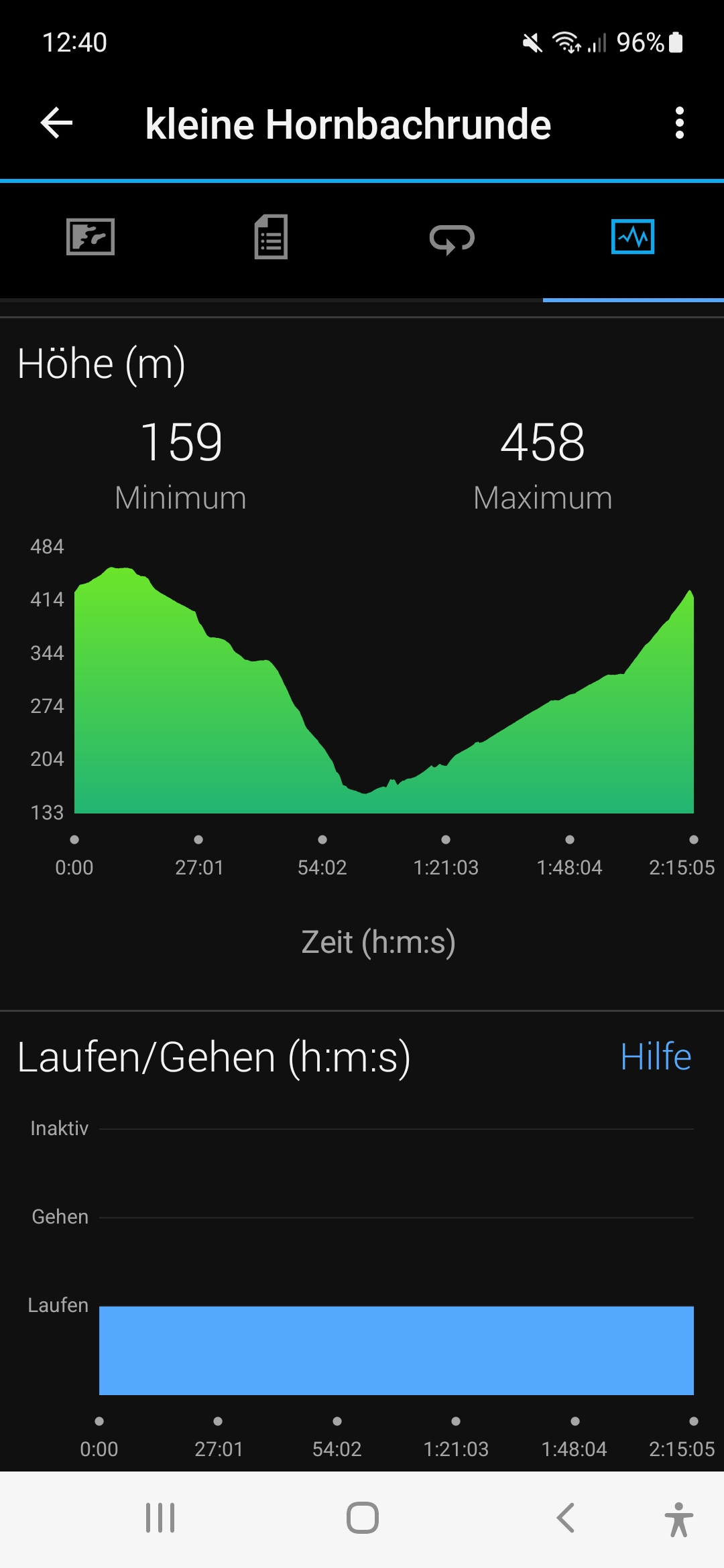Switch to the laps tab

[452, 239]
